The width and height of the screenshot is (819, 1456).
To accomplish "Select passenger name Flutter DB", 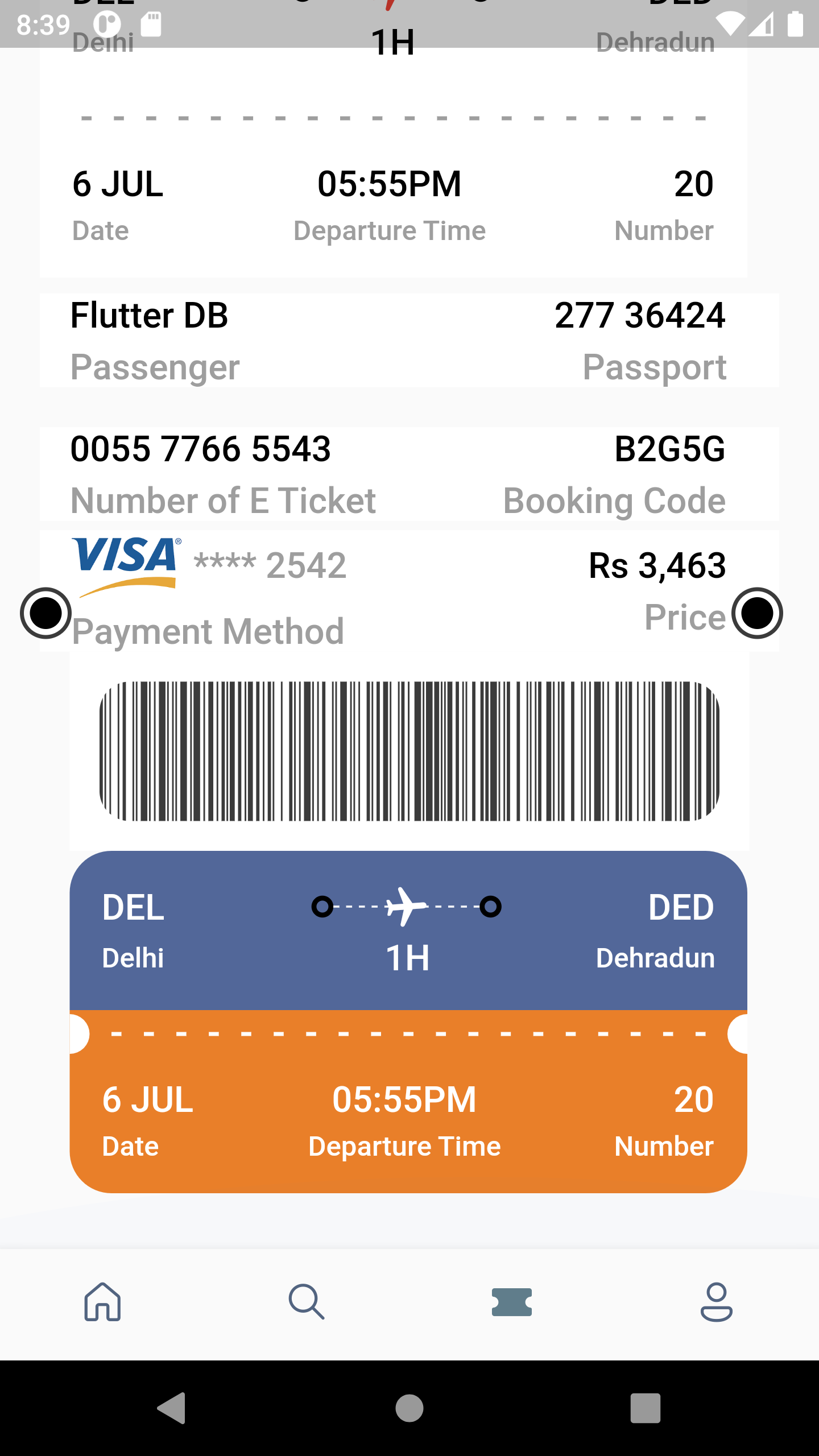I will click(149, 316).
